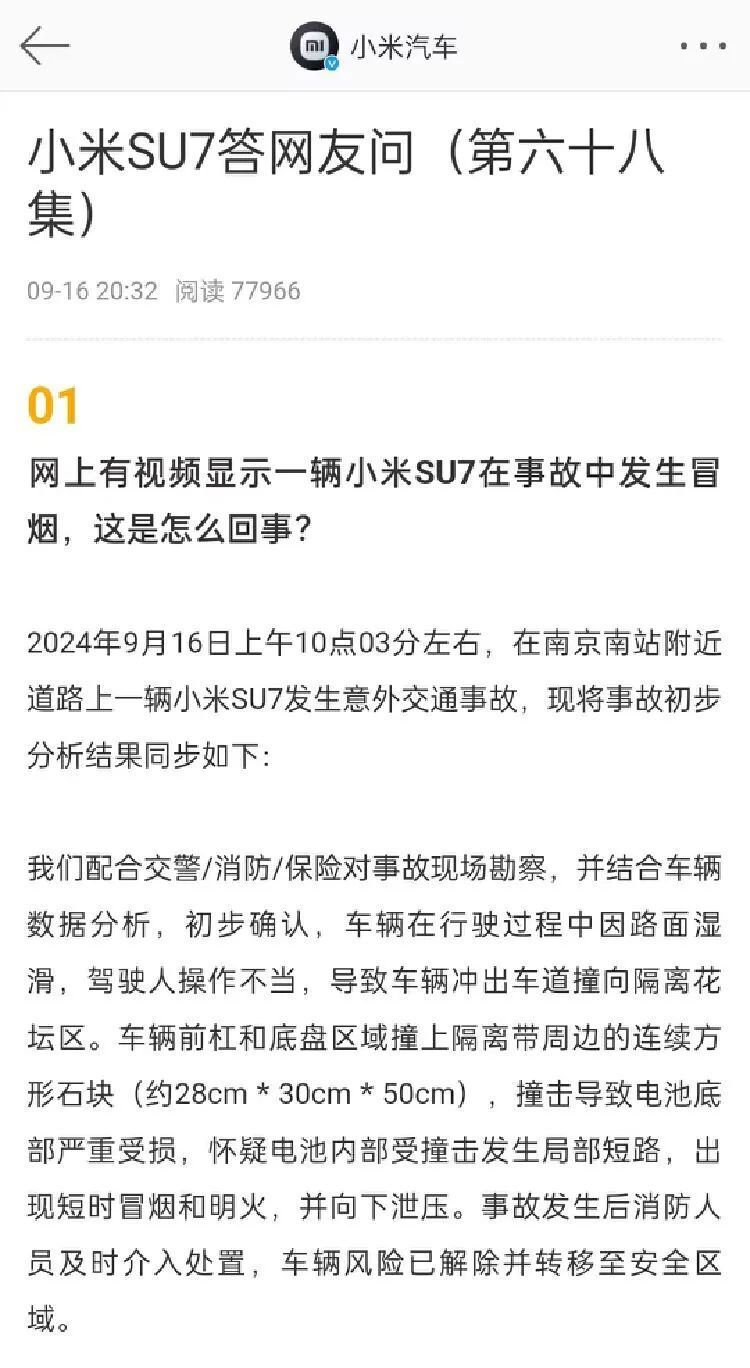
Task: Go back using the arrow icon
Action: [44, 46]
